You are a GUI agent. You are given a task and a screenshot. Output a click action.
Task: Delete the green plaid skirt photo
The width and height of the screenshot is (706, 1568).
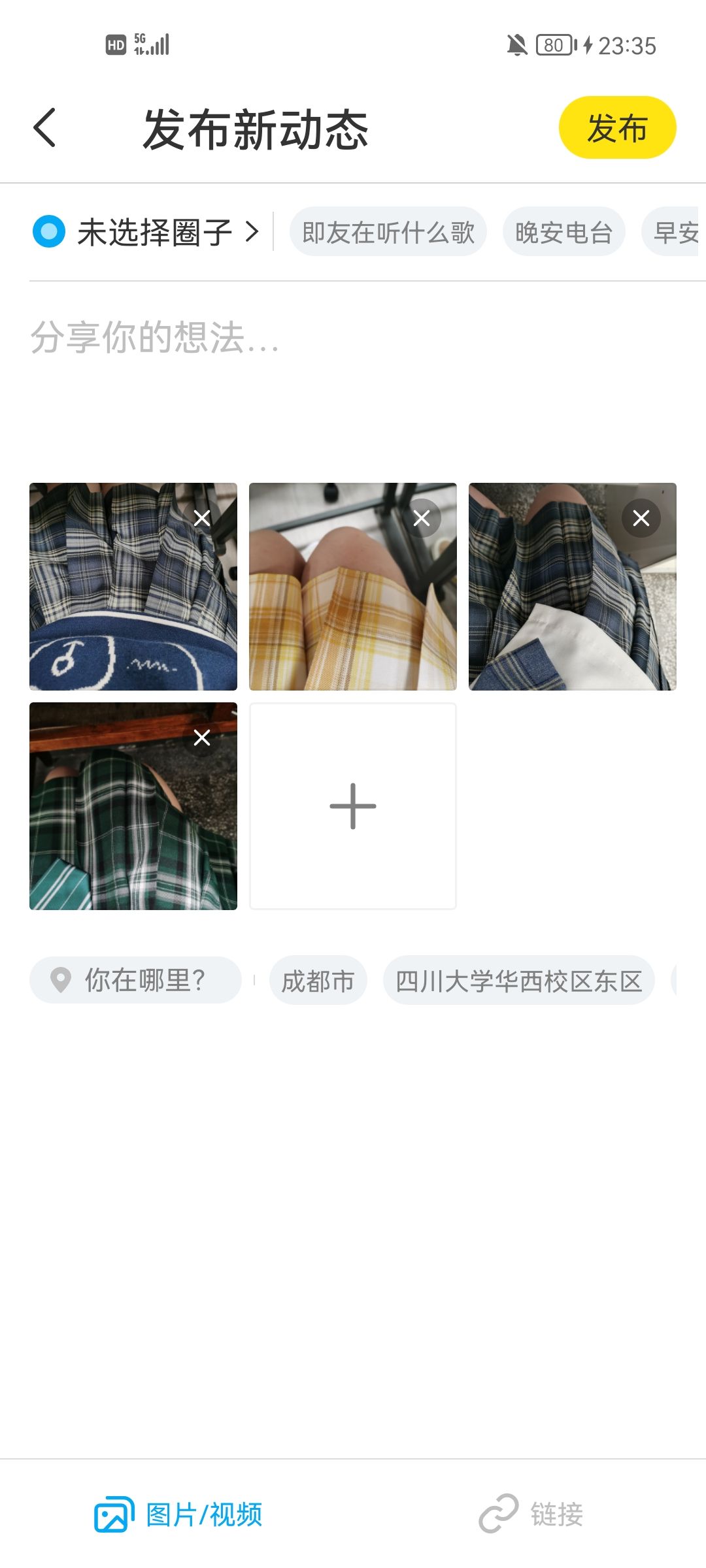[203, 738]
